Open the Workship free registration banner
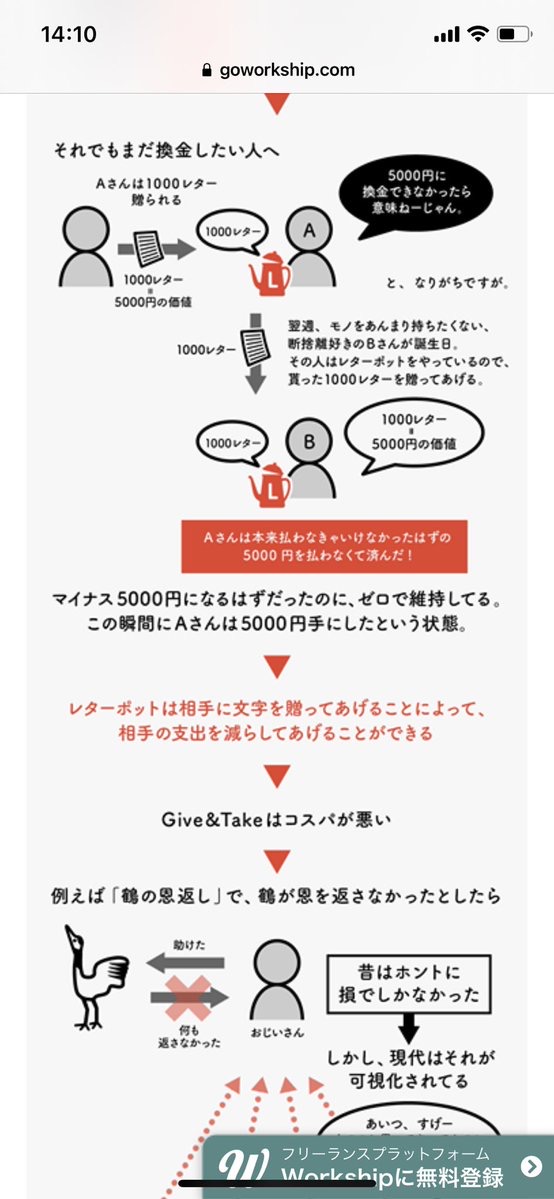554x1199 pixels. point(378,1167)
